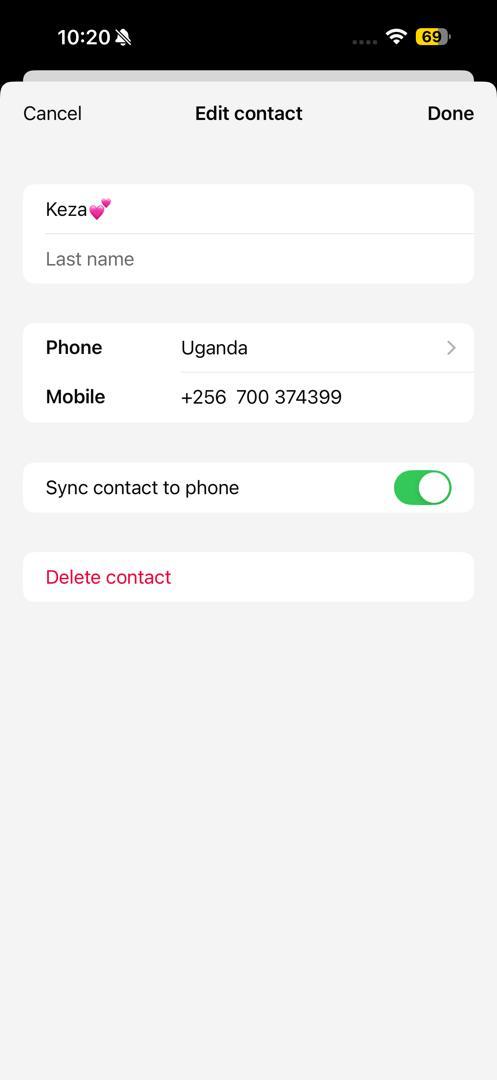This screenshot has width=497, height=1080.
Task: Tap the Last name field
Action: (x=248, y=259)
